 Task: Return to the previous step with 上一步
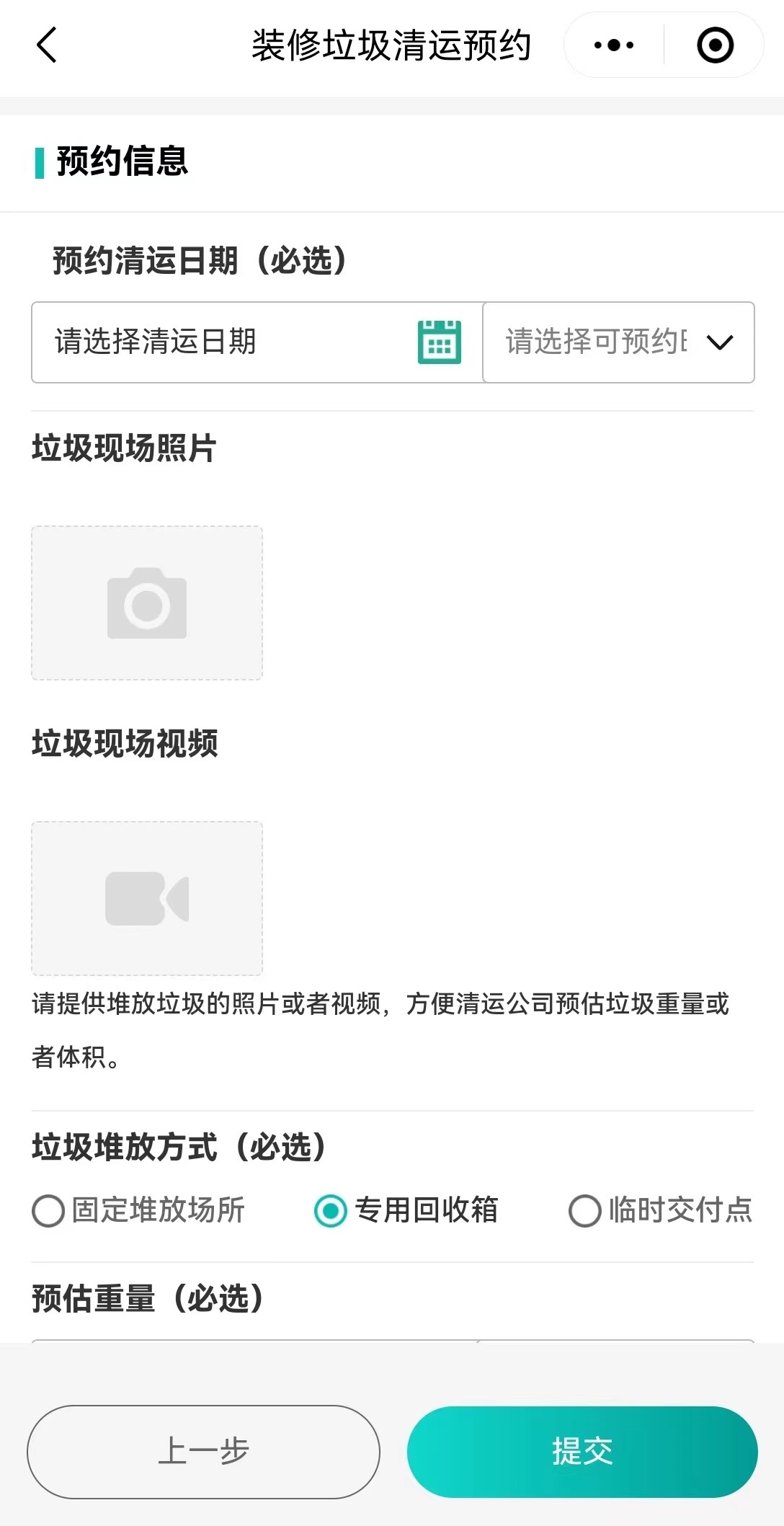[x=203, y=1451]
